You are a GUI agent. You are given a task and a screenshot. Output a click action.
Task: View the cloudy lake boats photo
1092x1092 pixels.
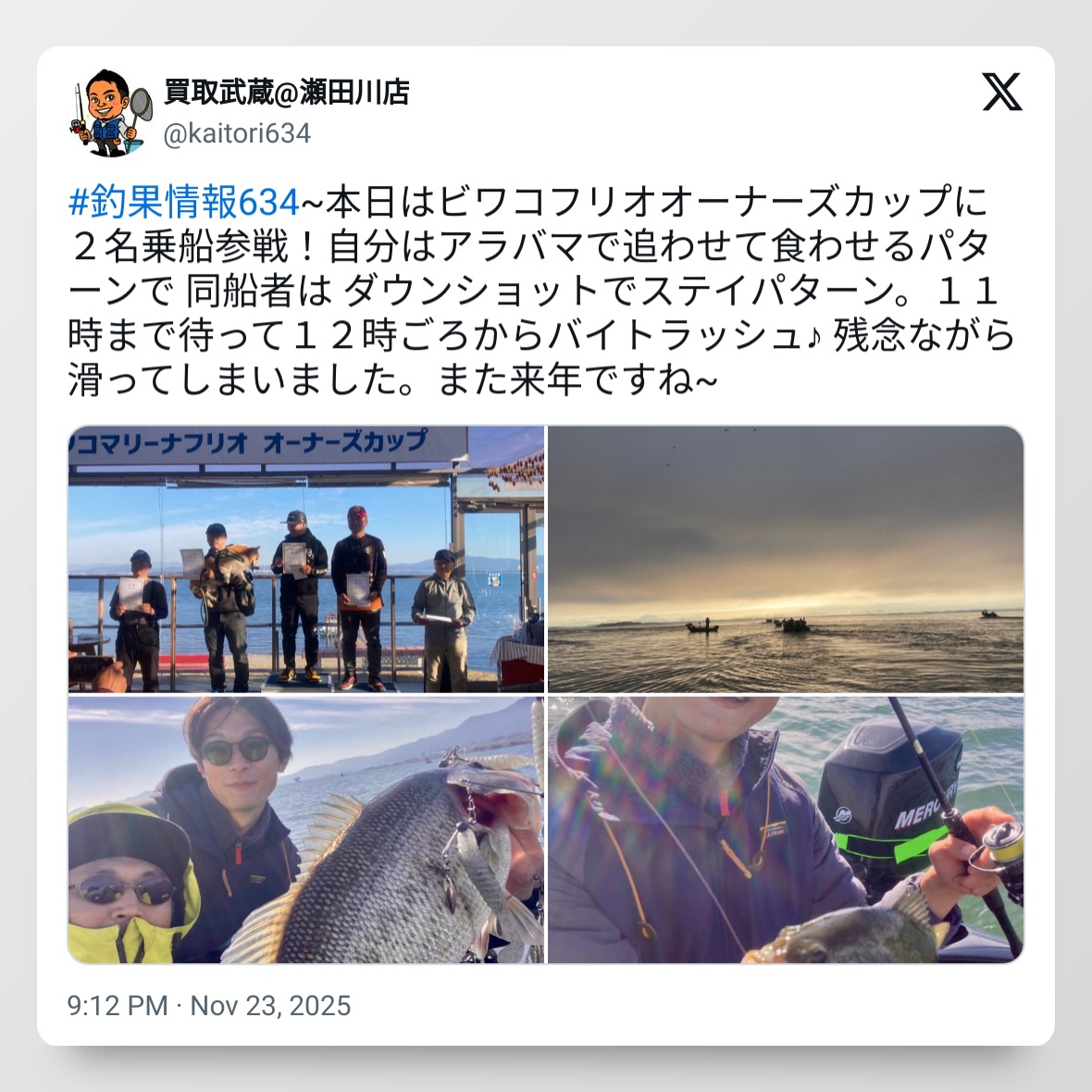click(x=786, y=559)
